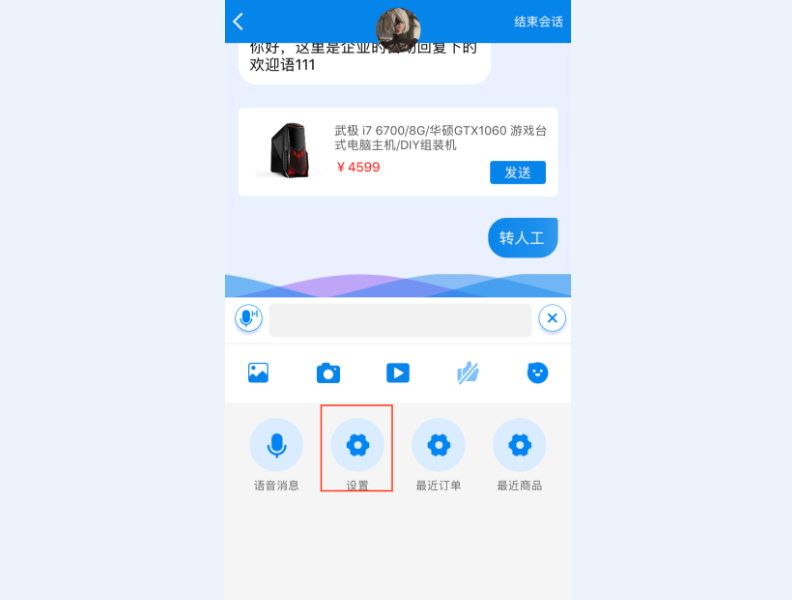This screenshot has width=792, height=600.
Task: Focus the message text field
Action: click(400, 320)
